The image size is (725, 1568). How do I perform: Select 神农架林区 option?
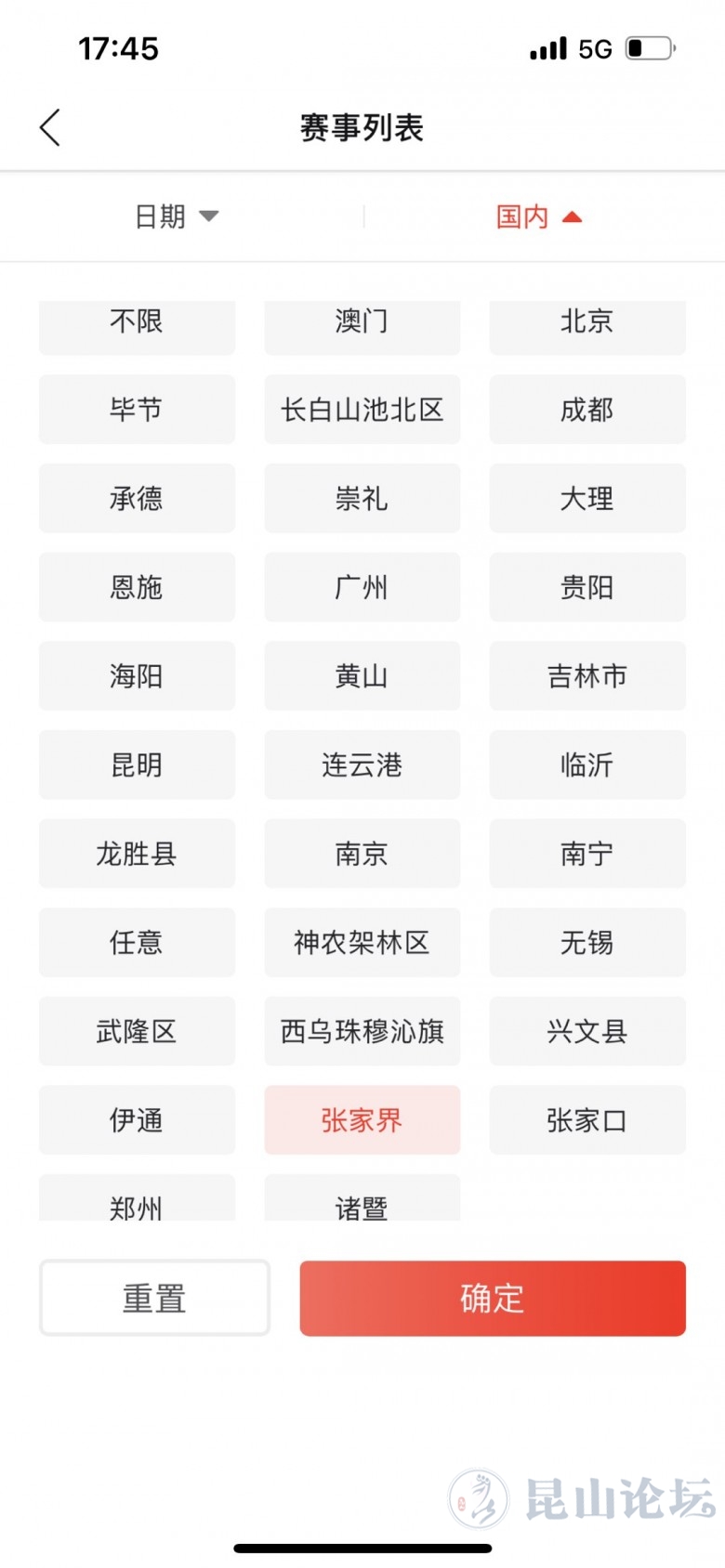(362, 943)
